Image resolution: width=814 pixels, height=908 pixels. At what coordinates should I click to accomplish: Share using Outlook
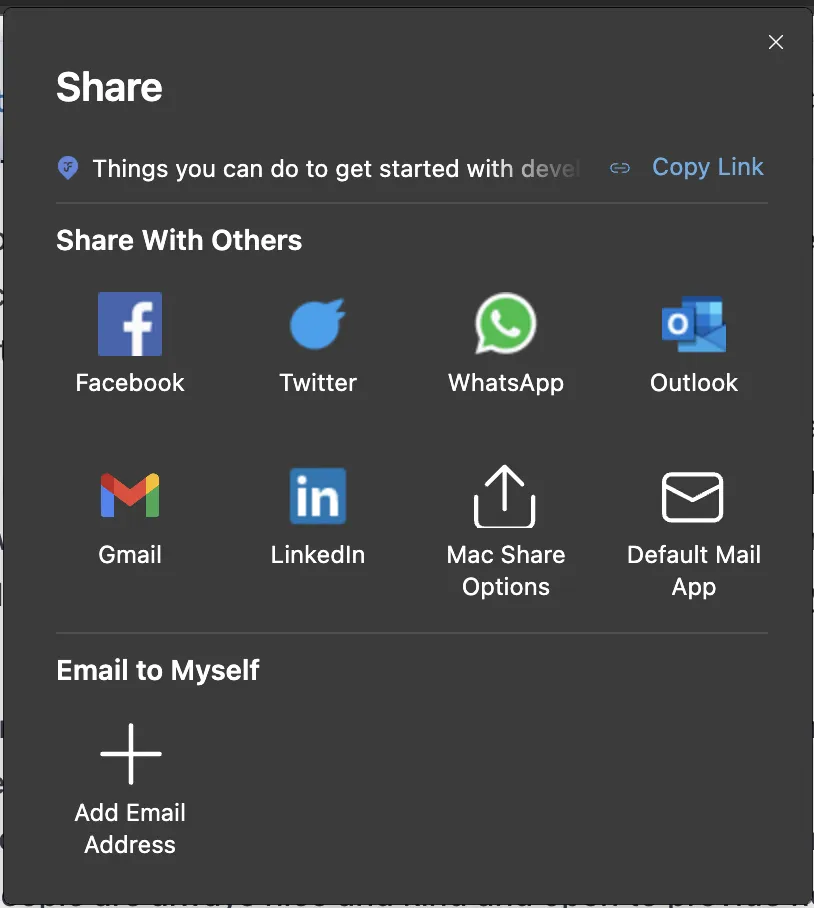[x=693, y=323]
